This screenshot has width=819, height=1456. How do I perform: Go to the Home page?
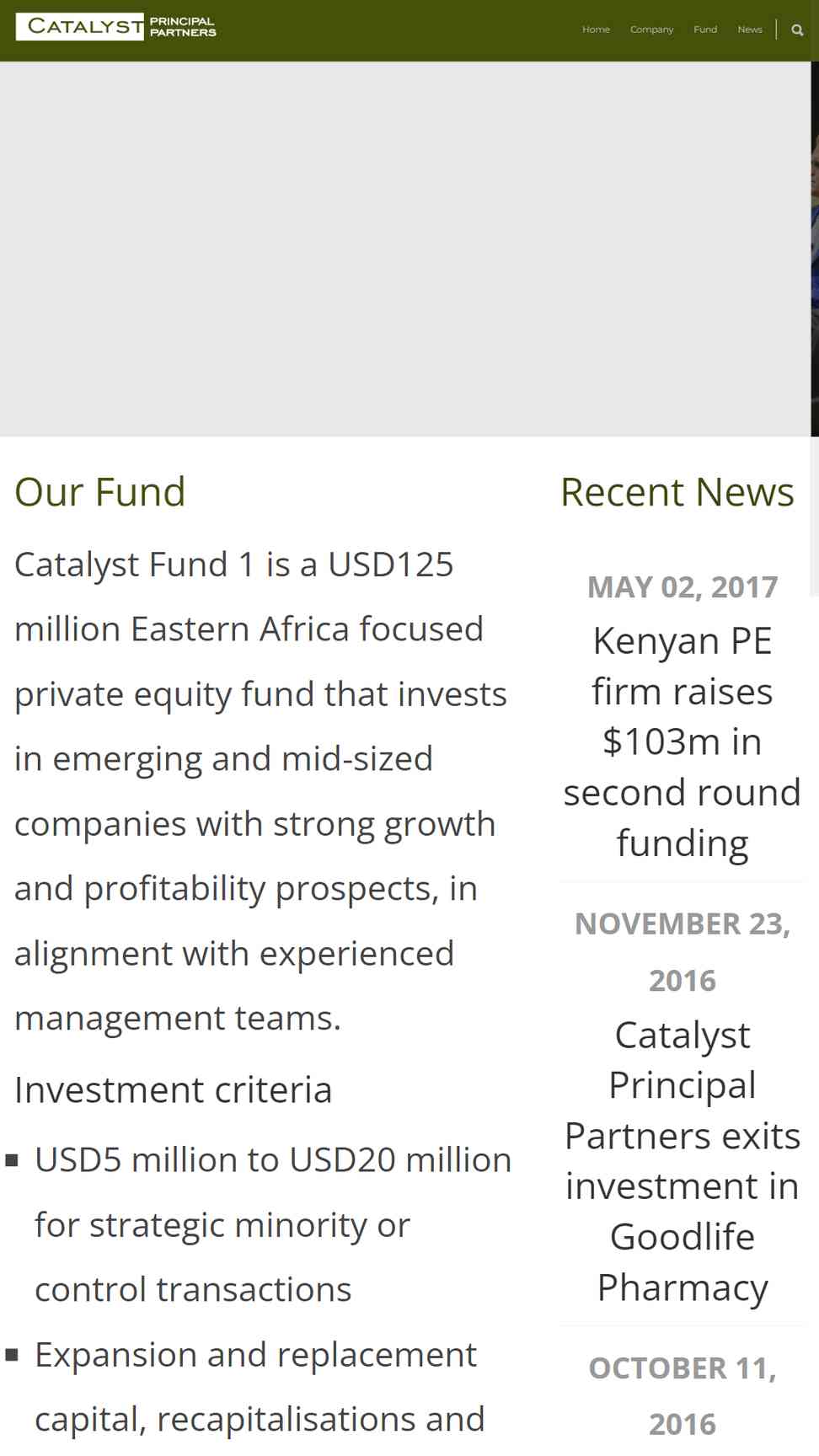[x=596, y=29]
